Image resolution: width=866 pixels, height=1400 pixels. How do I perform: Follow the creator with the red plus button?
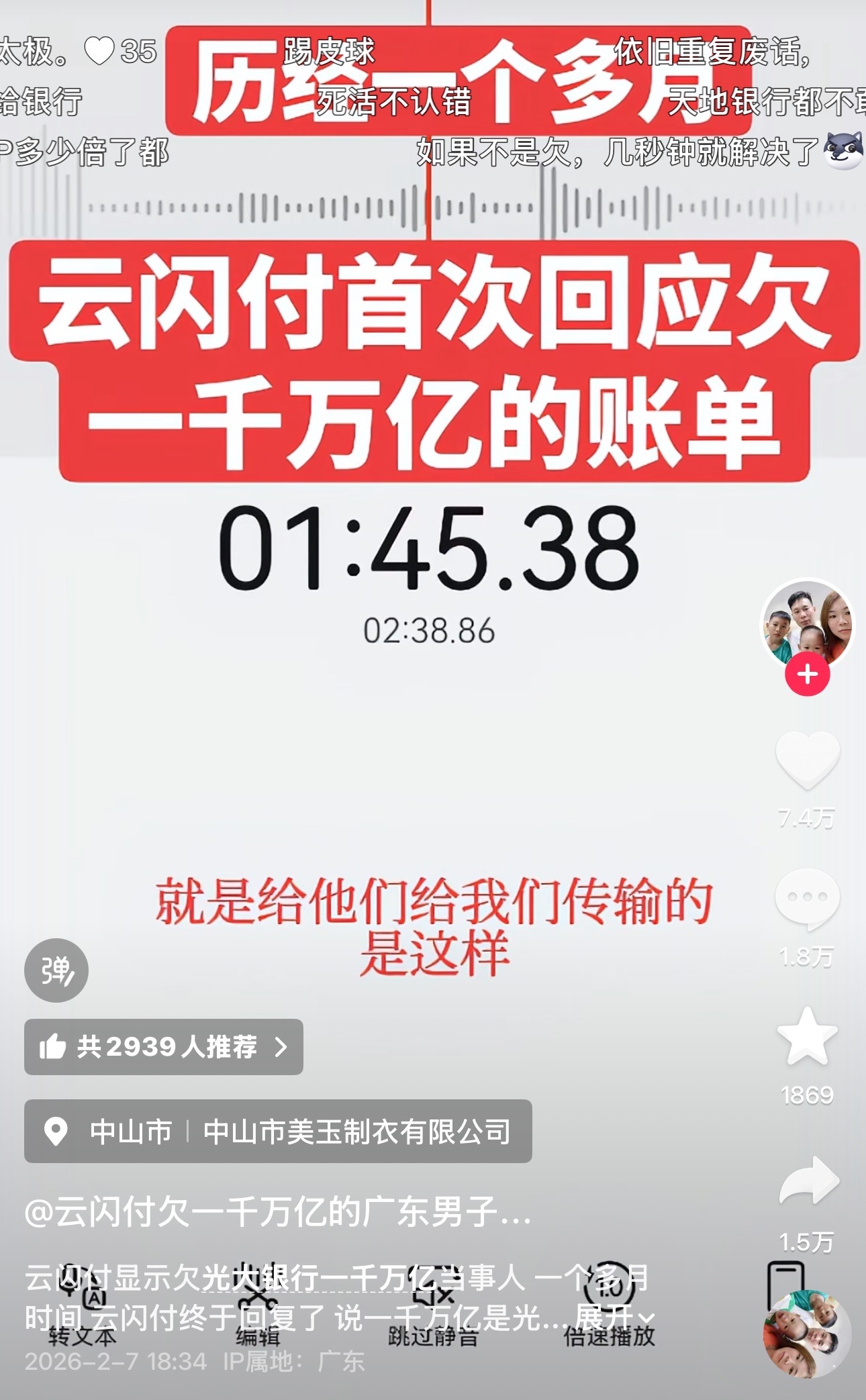click(807, 674)
